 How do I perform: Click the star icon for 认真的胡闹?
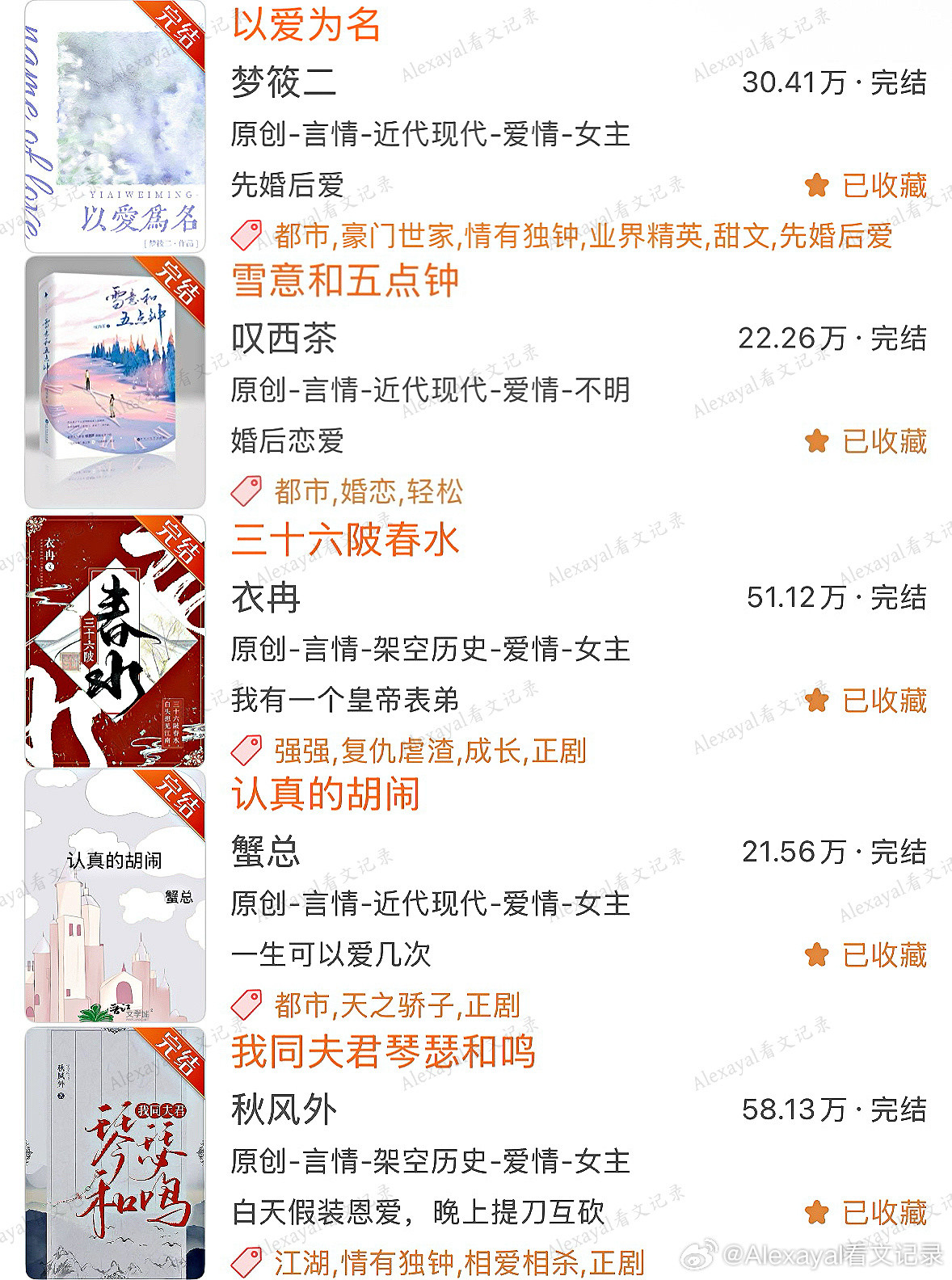click(x=819, y=955)
